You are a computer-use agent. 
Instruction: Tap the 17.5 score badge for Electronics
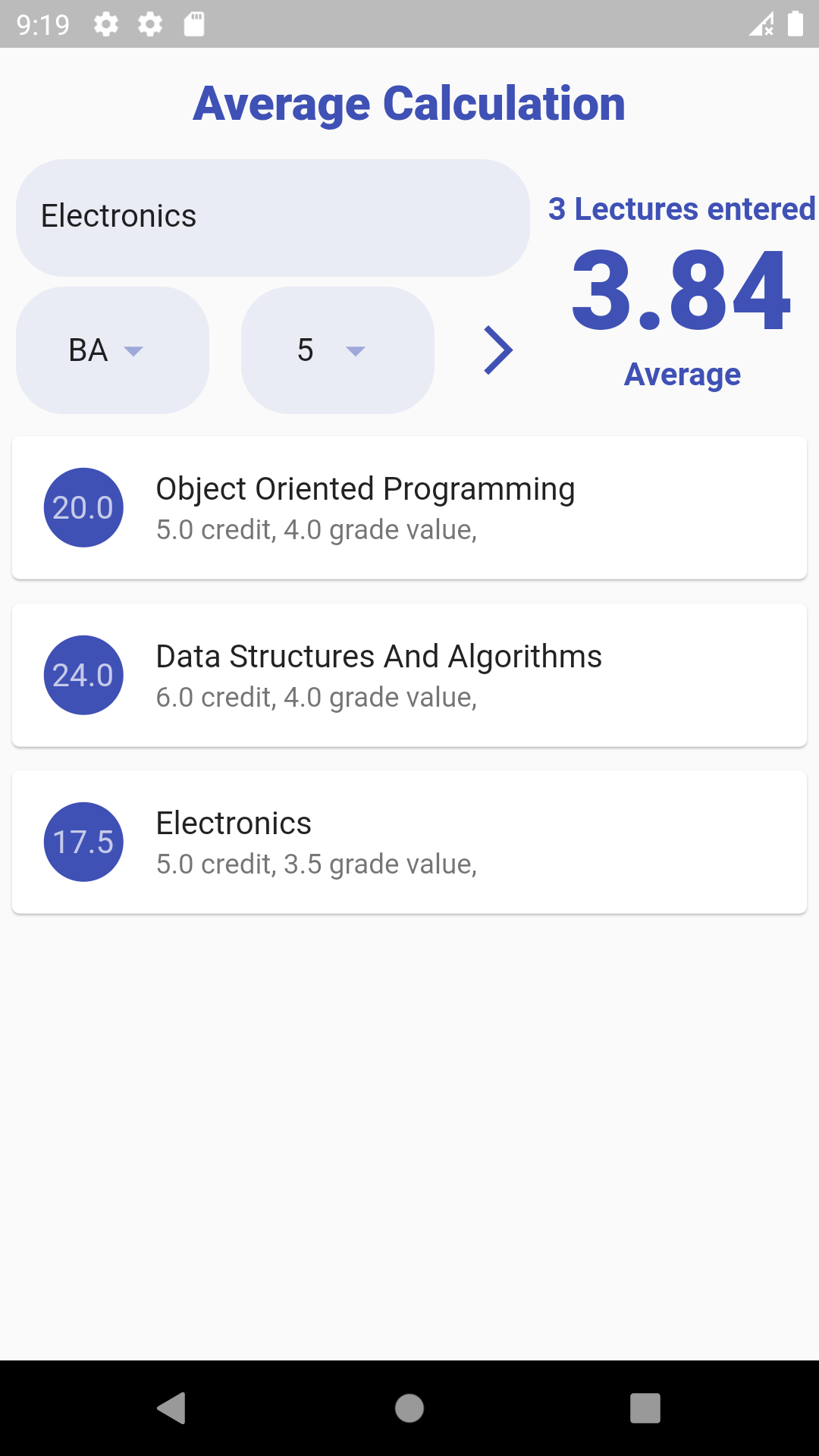pos(83,842)
